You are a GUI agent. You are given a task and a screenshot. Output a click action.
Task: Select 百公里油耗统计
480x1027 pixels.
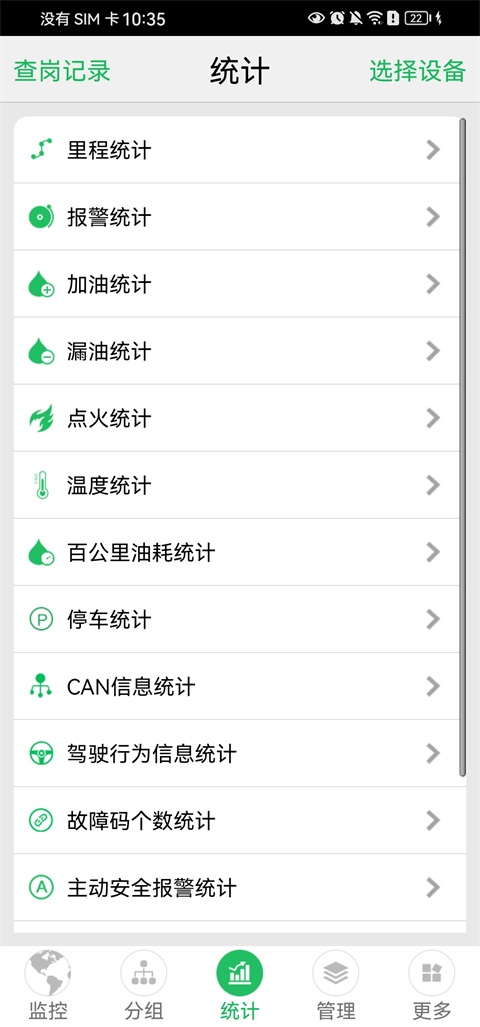click(240, 552)
